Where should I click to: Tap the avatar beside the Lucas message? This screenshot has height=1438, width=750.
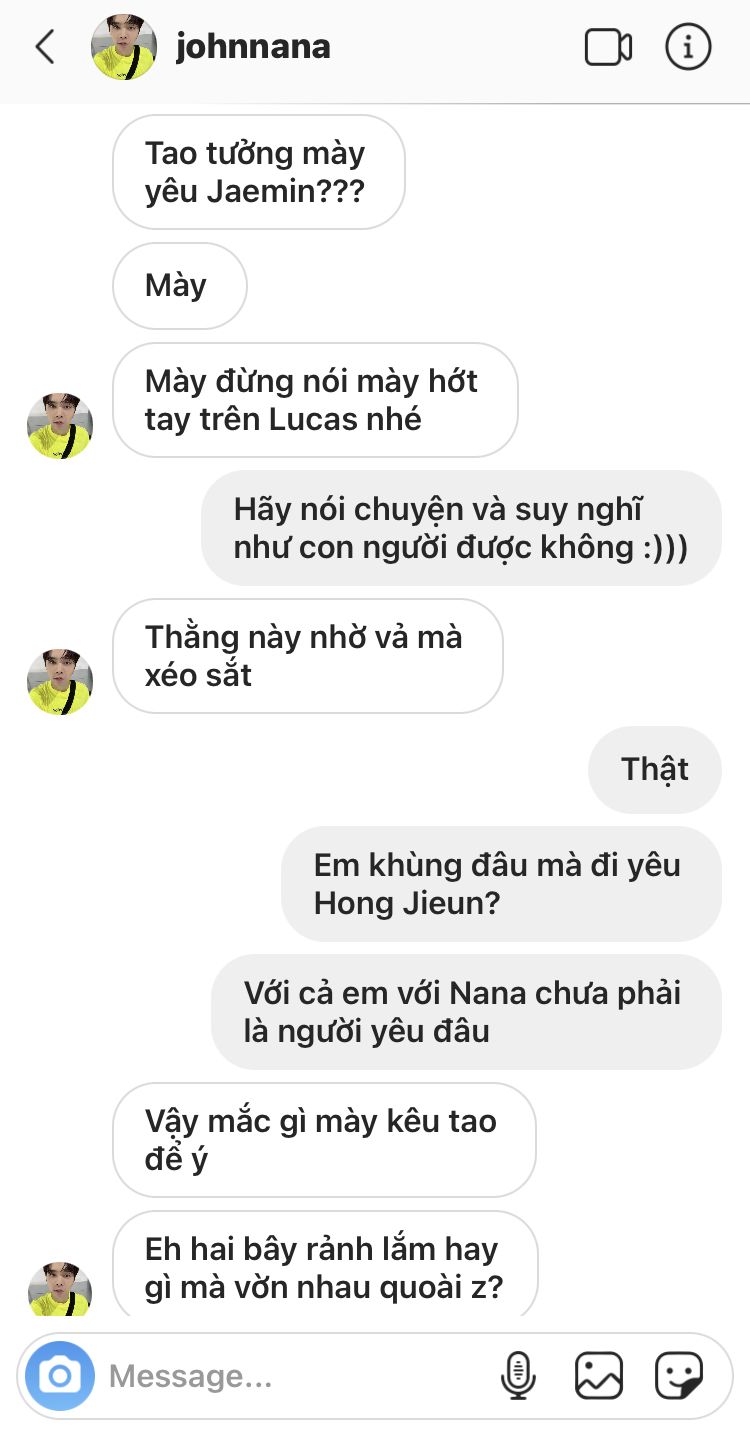(x=60, y=426)
